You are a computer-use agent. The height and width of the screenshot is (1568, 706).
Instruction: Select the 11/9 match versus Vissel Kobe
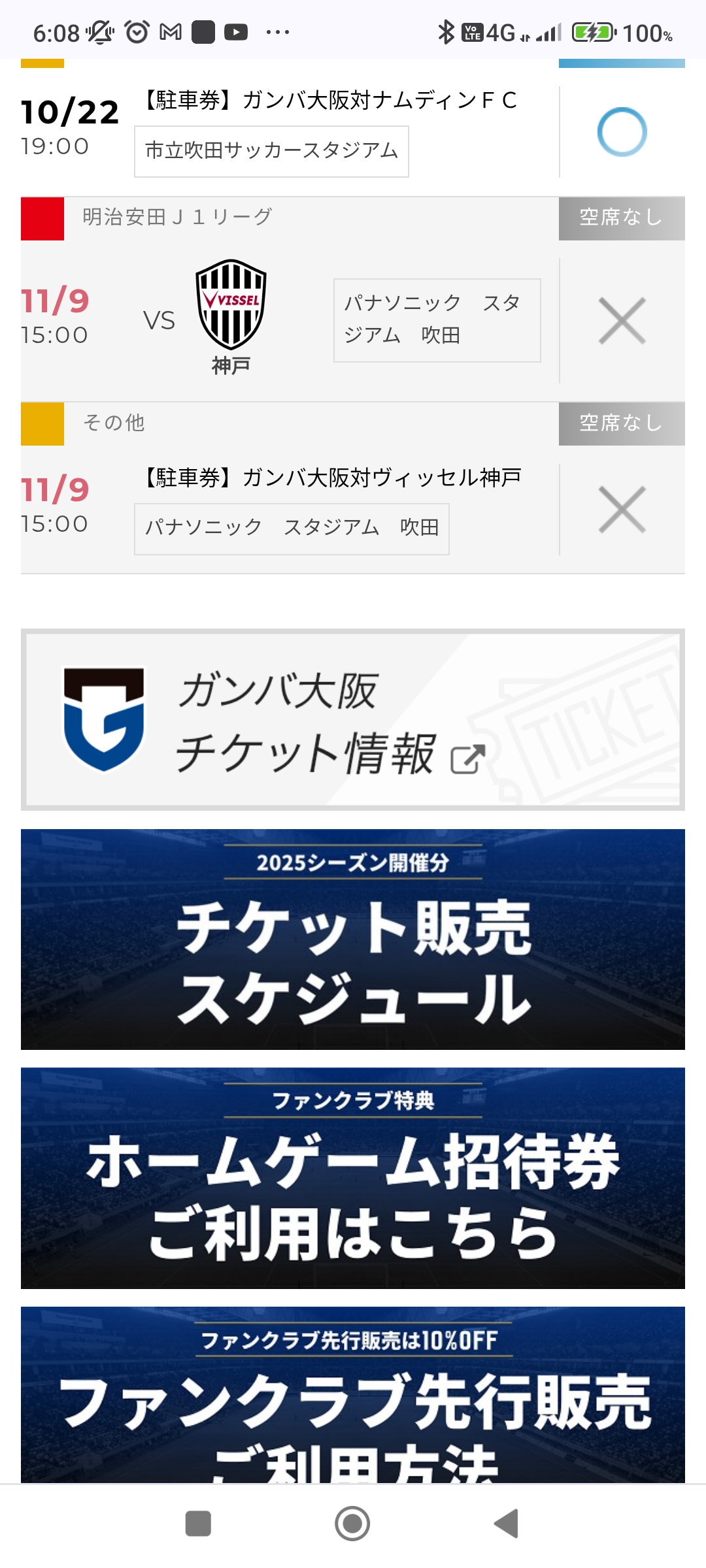288,320
